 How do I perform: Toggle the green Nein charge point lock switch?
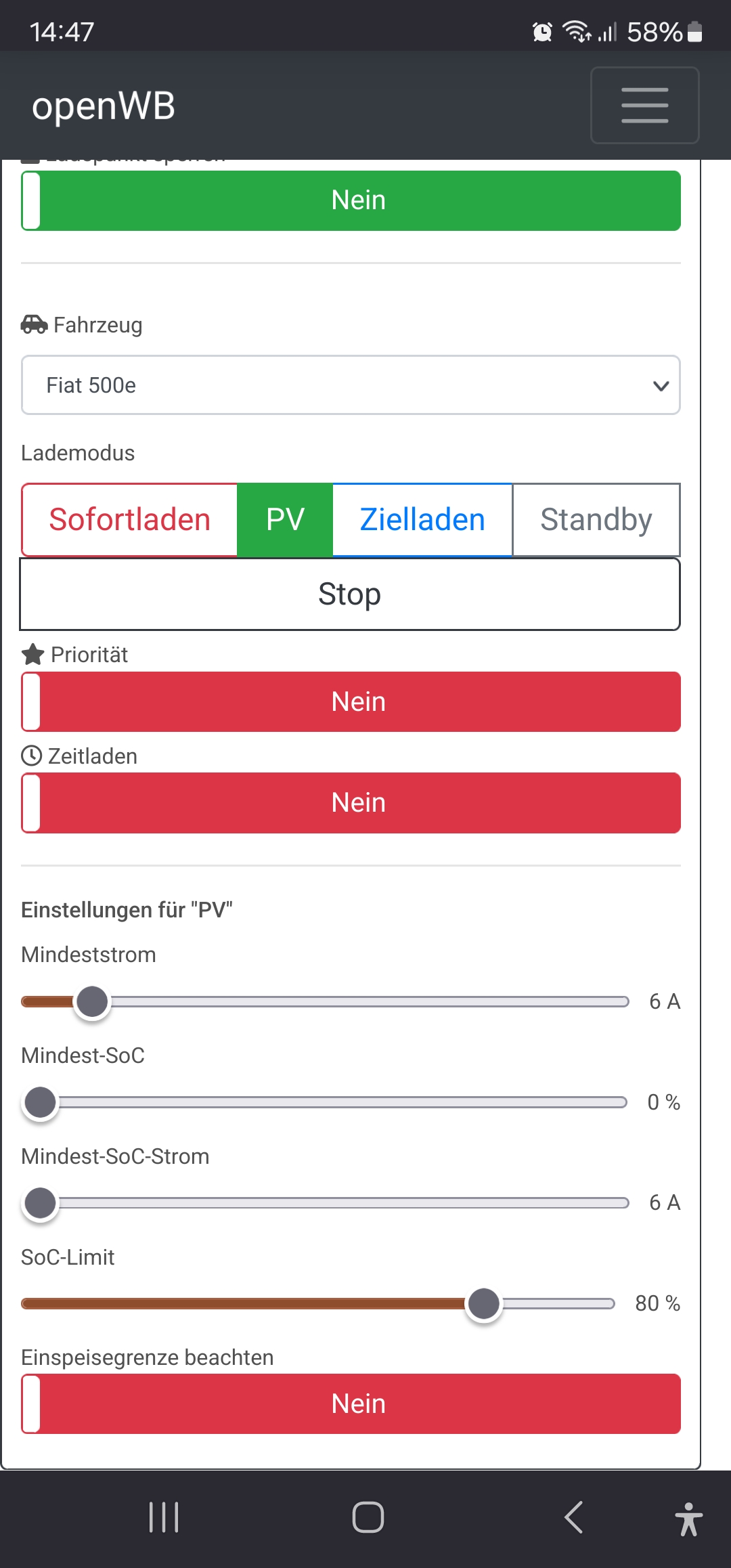tap(351, 200)
